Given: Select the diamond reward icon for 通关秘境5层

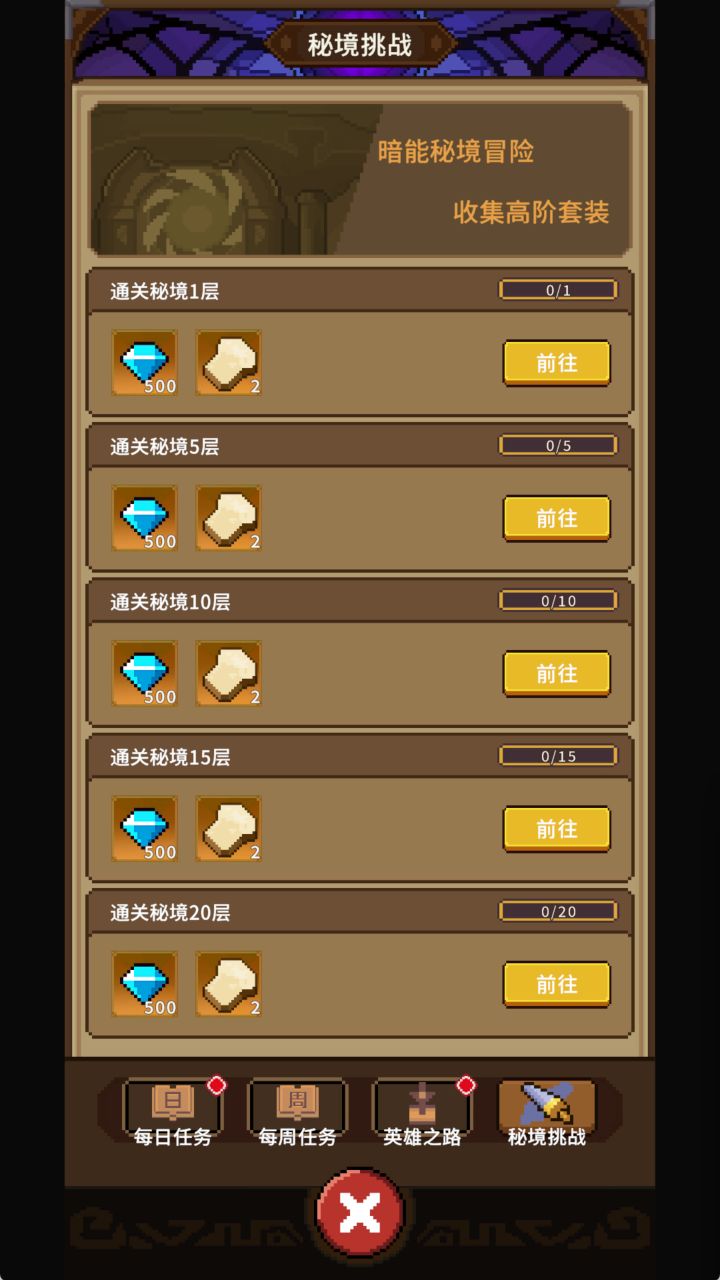Looking at the screenshot, I should coord(144,518).
